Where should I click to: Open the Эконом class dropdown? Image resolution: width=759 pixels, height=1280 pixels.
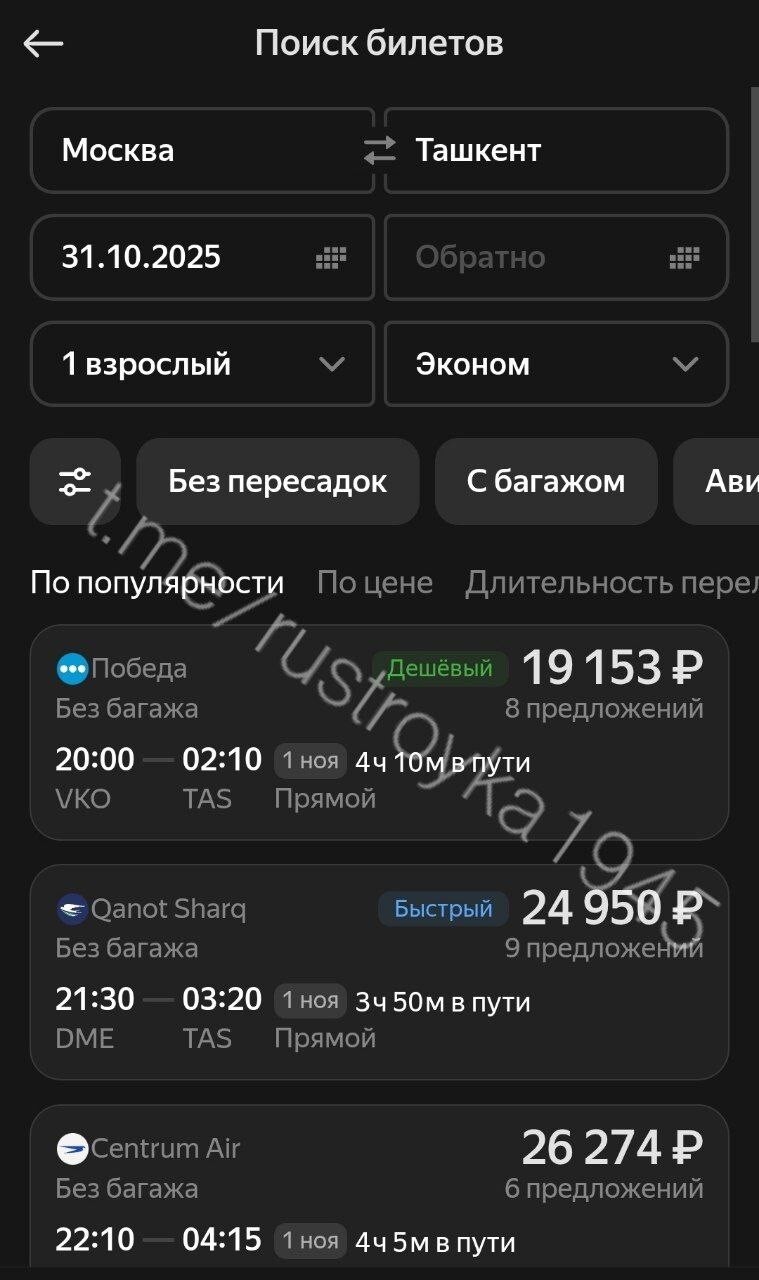[x=556, y=364]
